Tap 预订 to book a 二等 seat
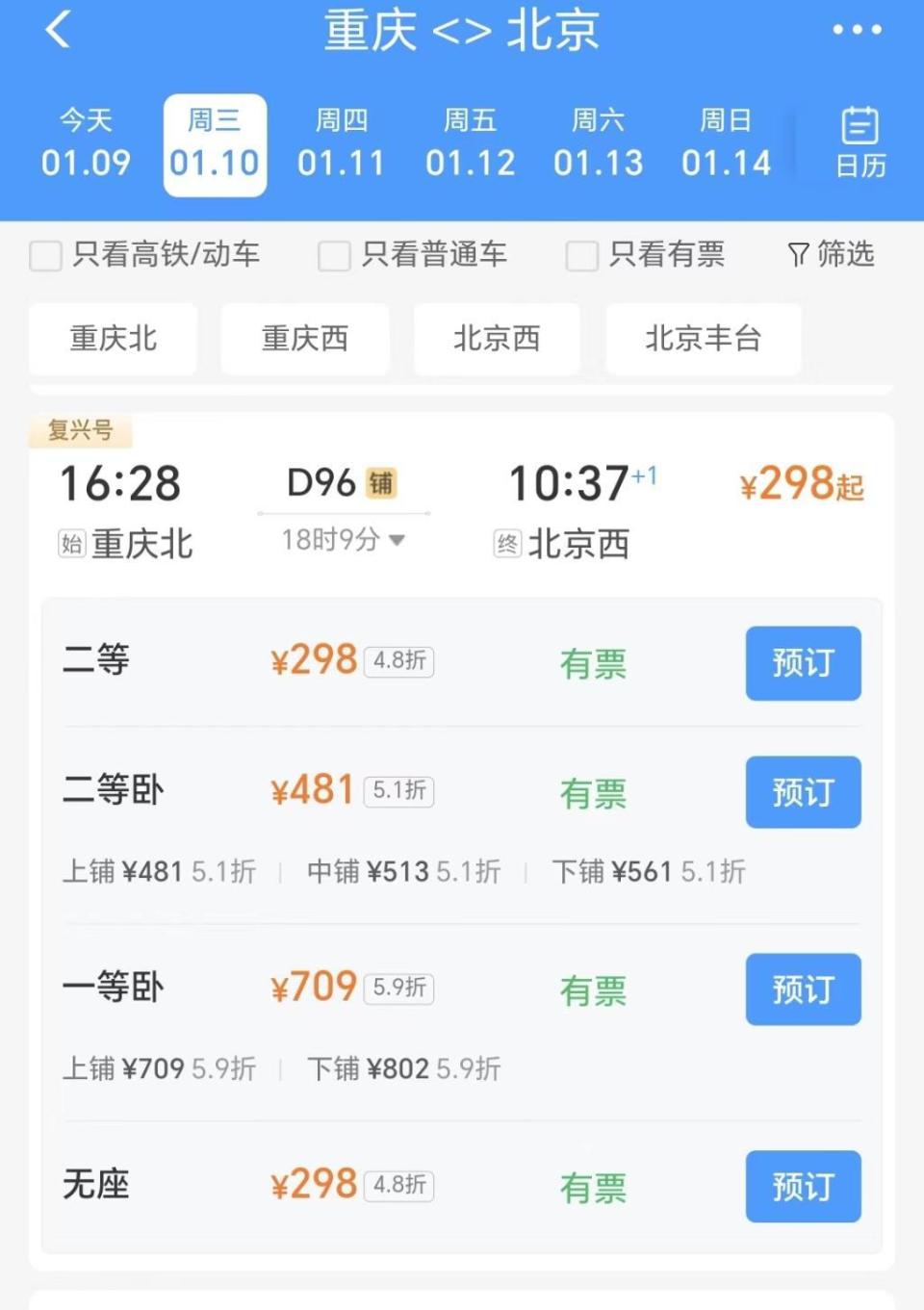 point(803,663)
